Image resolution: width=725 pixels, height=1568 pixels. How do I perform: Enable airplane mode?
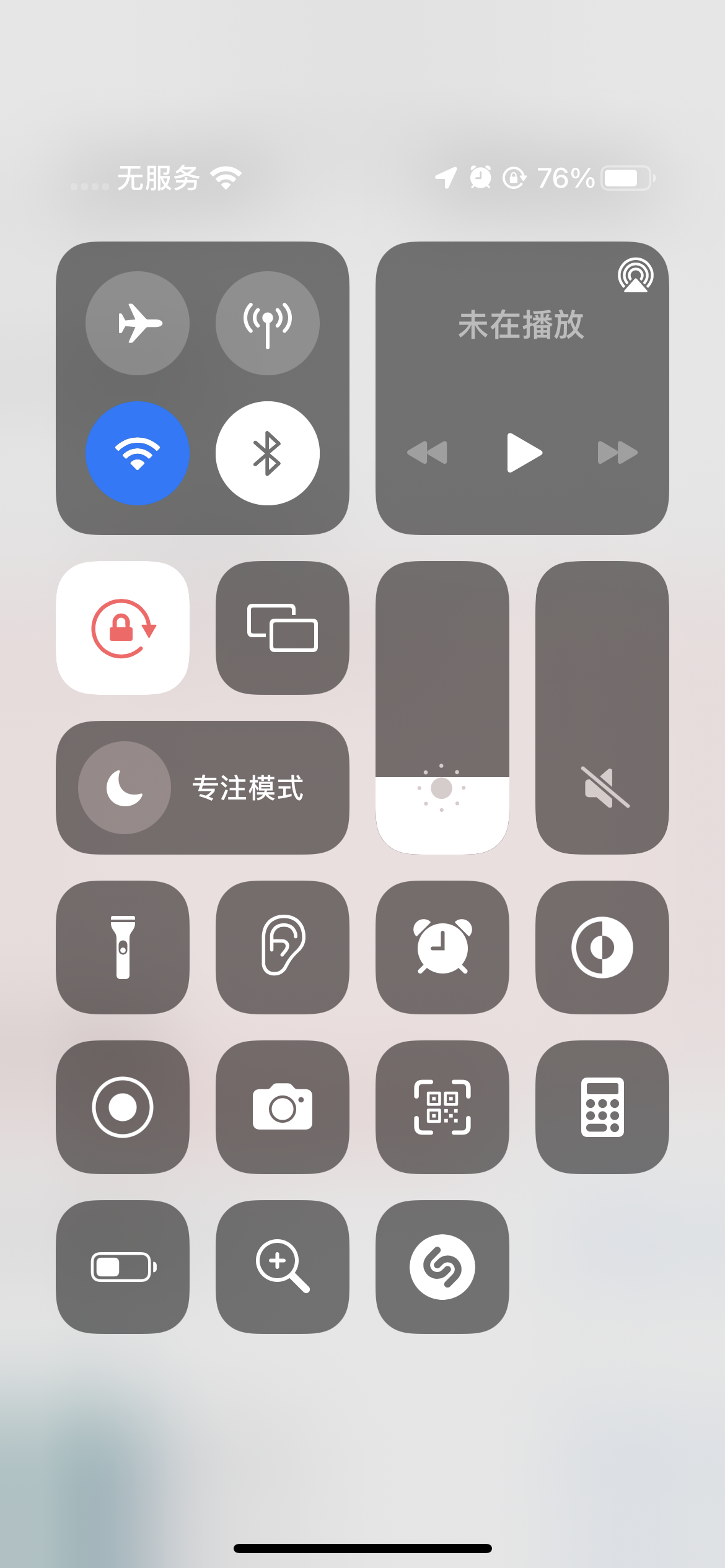tap(138, 323)
